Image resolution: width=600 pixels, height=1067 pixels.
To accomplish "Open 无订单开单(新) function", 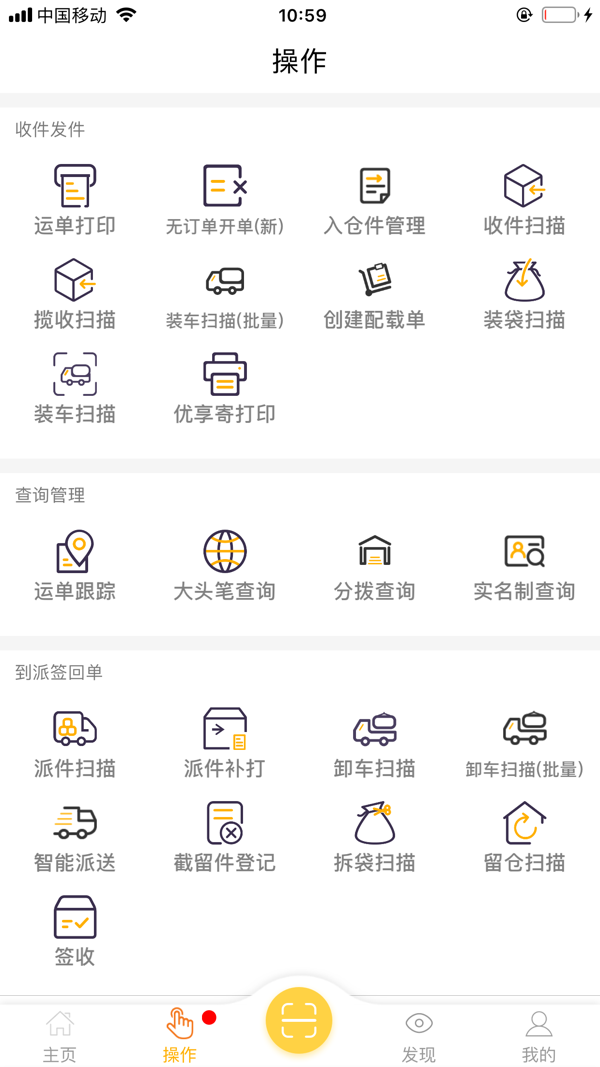I will 225,200.
